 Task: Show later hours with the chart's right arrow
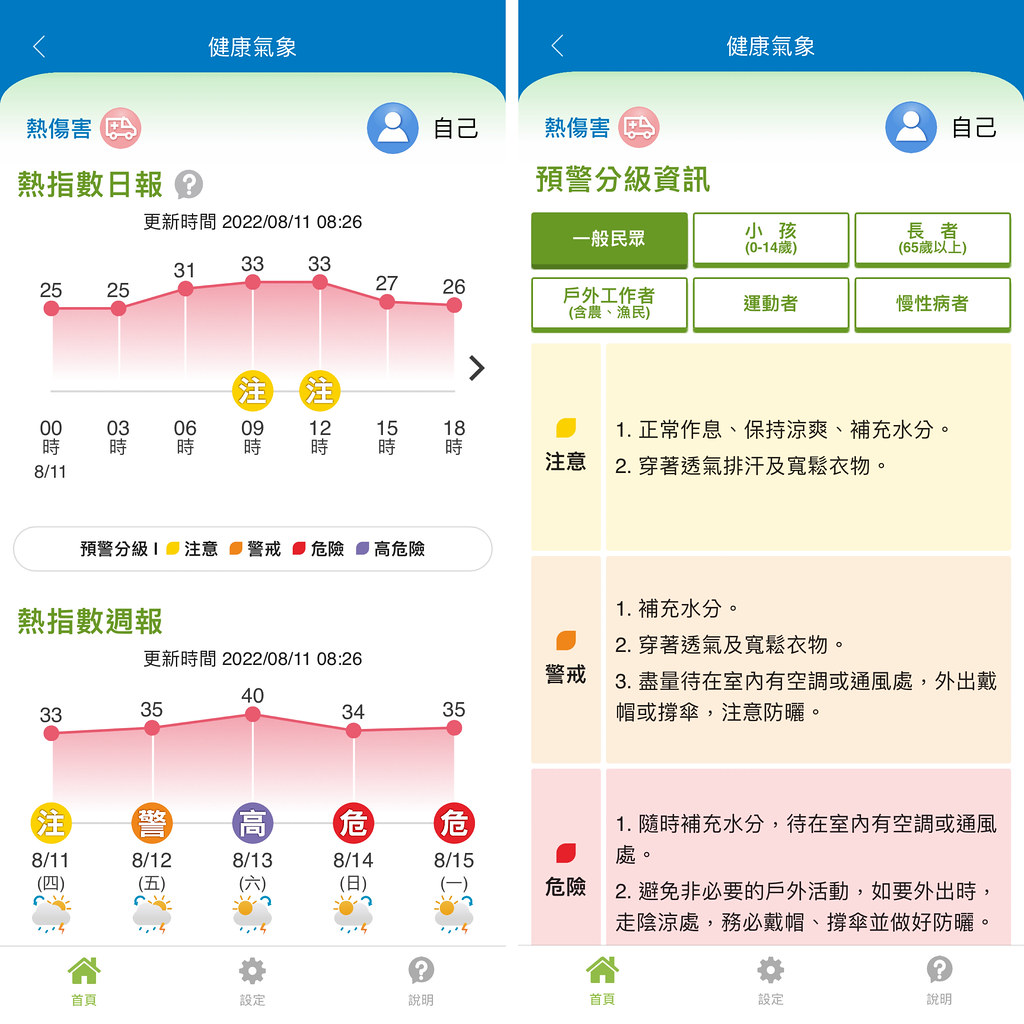[x=477, y=368]
